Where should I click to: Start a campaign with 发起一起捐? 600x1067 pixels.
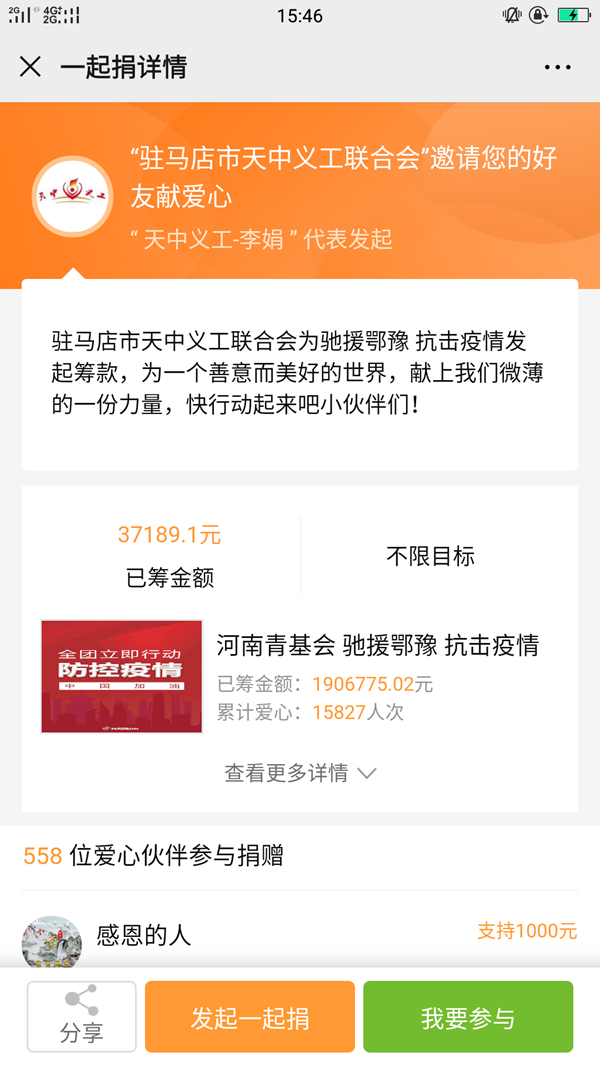tap(250, 1018)
